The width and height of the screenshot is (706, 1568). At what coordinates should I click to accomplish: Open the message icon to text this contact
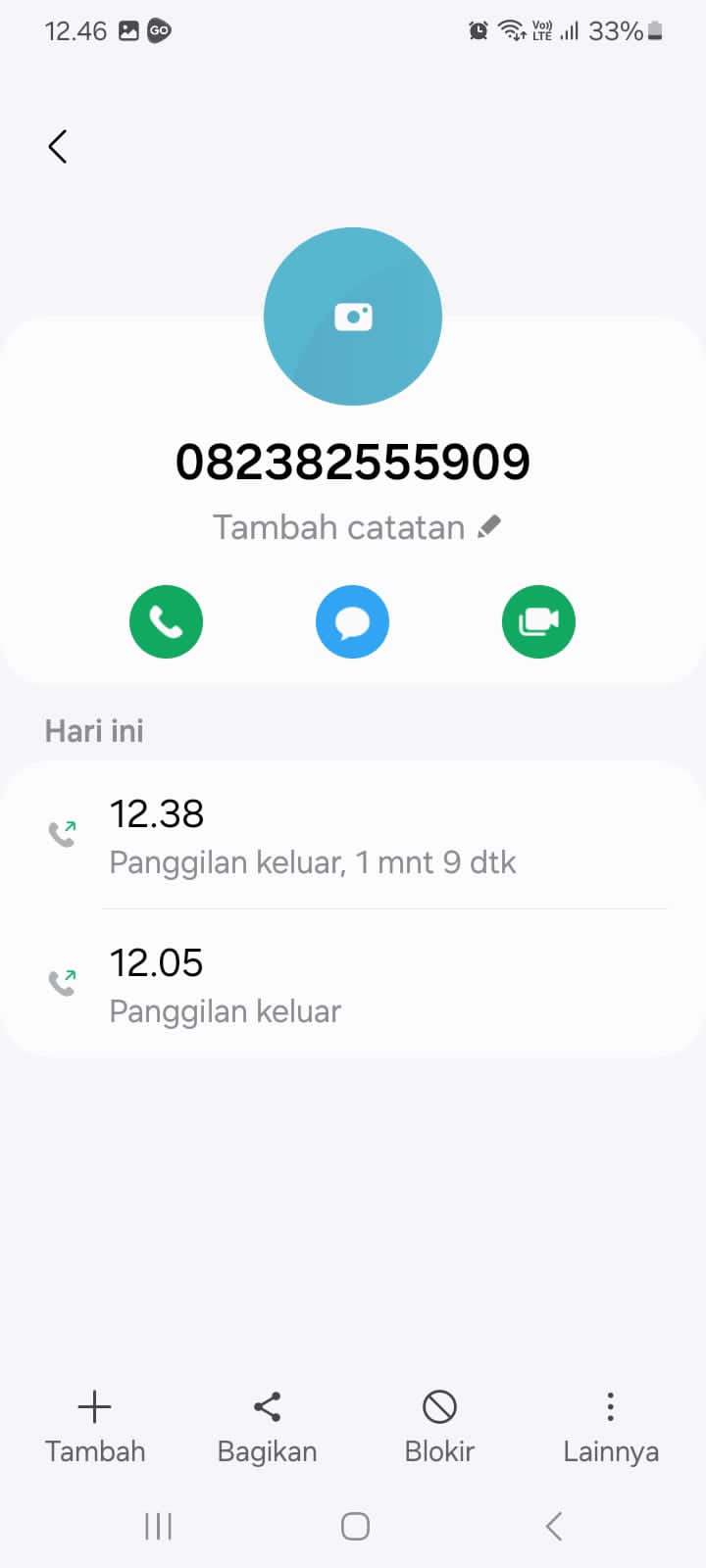(352, 621)
